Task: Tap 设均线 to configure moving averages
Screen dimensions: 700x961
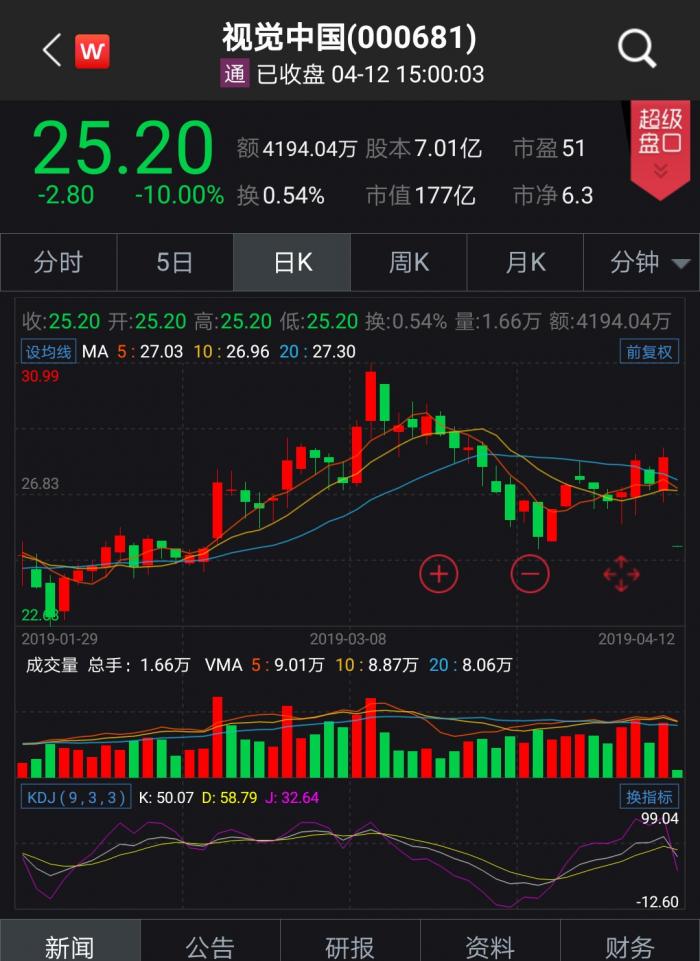Action: (49, 352)
